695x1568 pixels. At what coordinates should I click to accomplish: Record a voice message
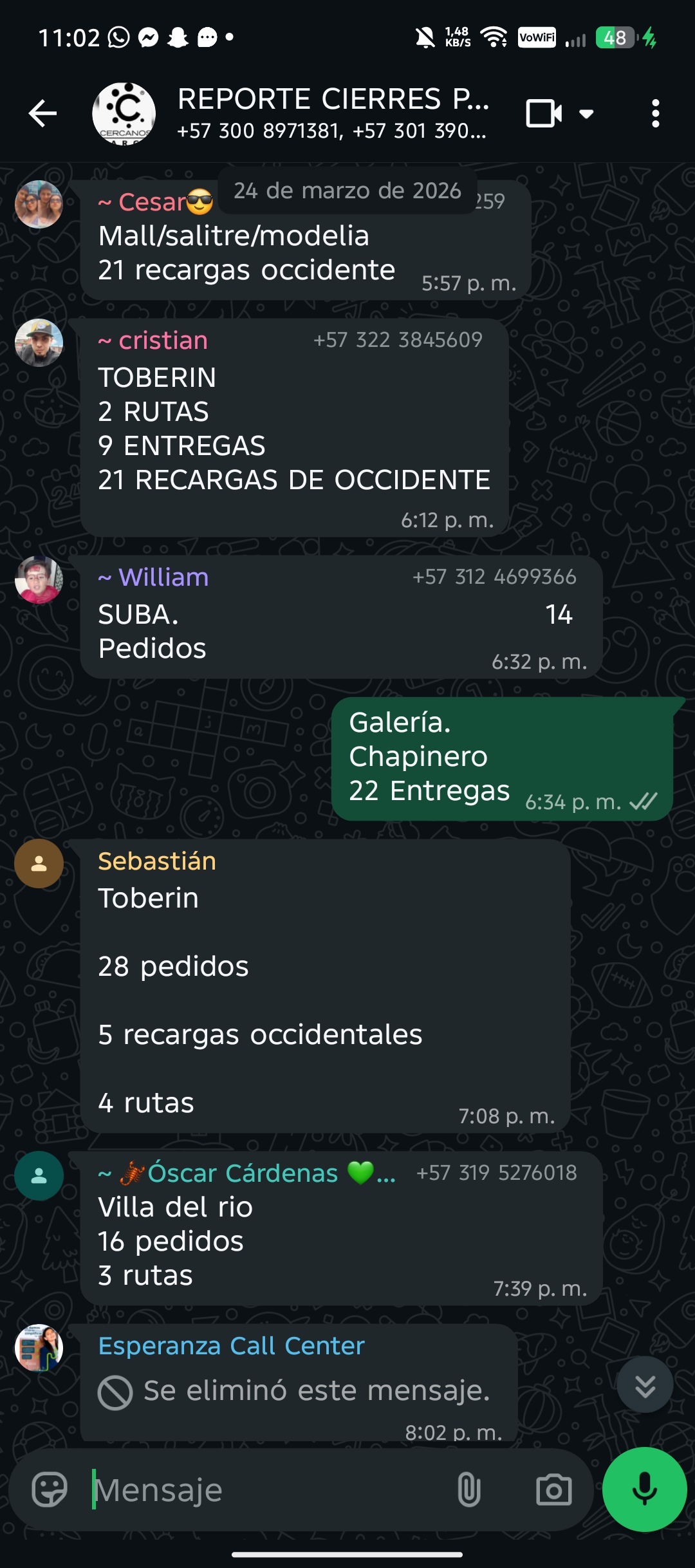point(644,1489)
